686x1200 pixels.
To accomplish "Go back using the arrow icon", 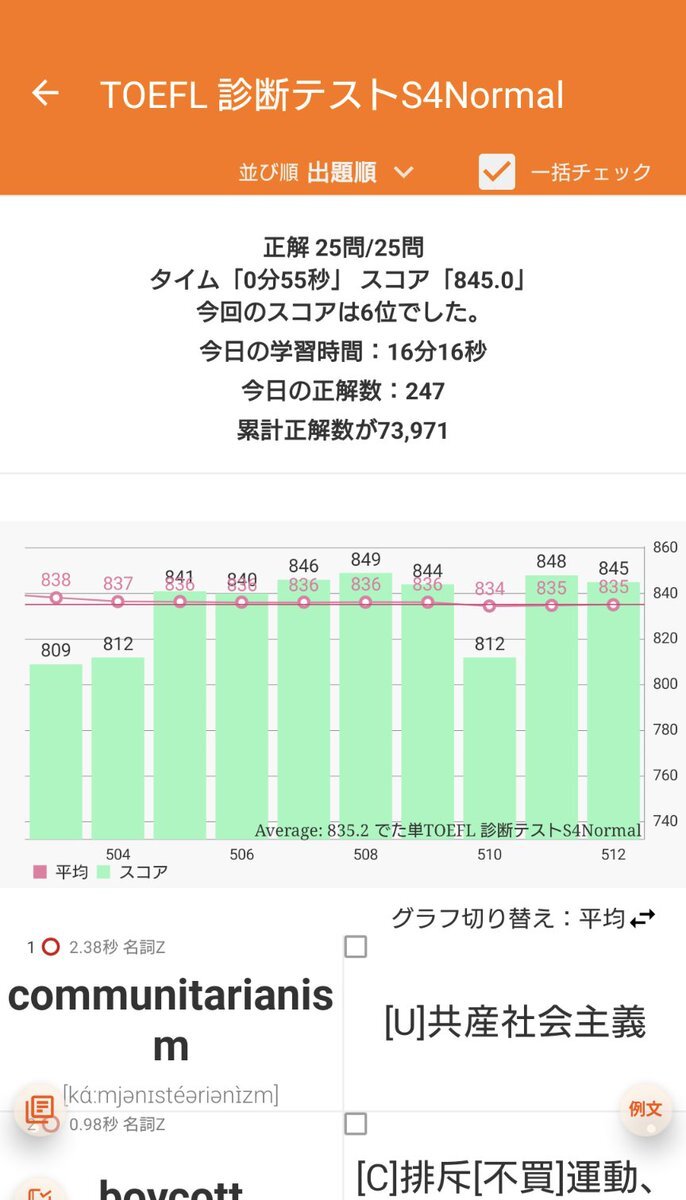I will click(45, 94).
